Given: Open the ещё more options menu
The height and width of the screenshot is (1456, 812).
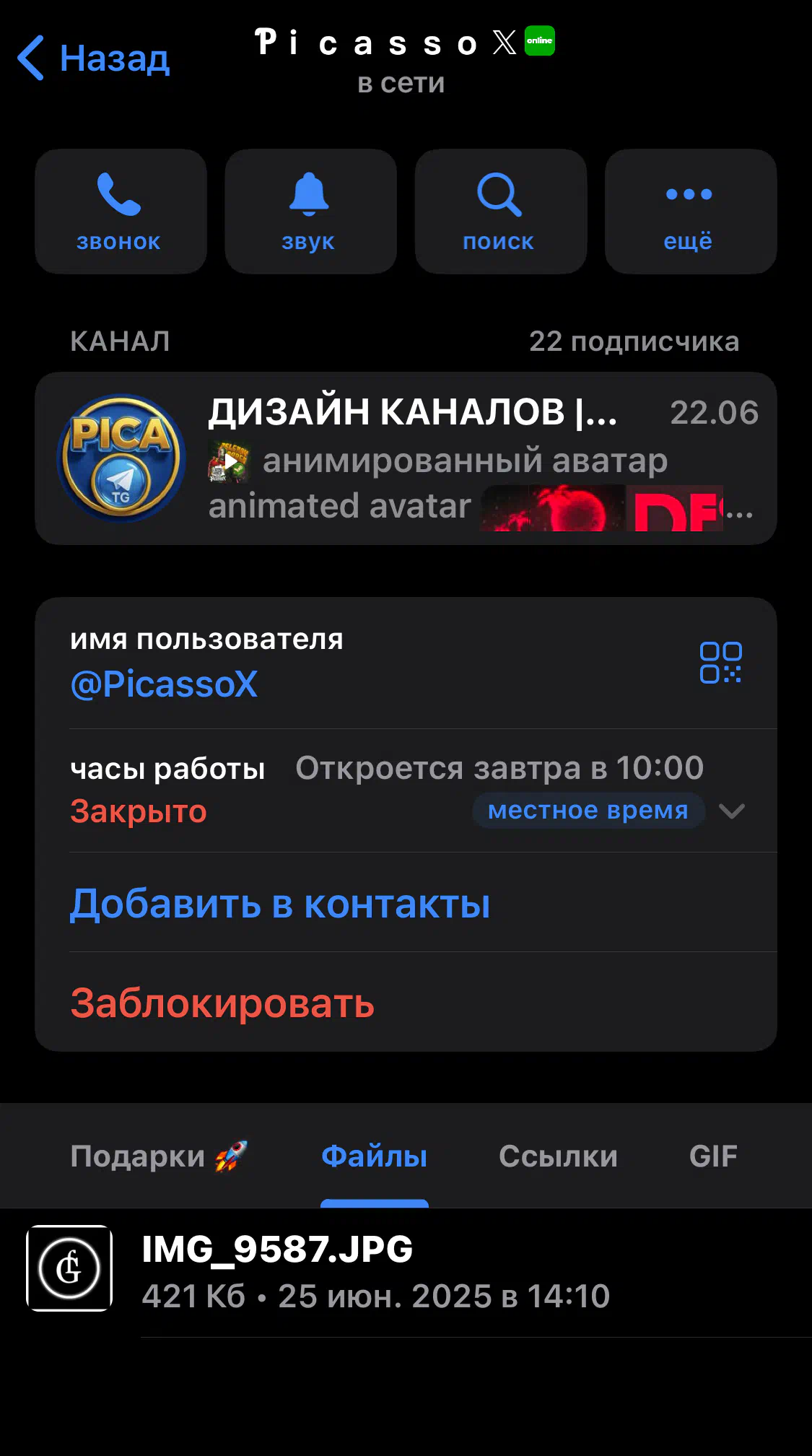Looking at the screenshot, I should pyautogui.click(x=690, y=212).
